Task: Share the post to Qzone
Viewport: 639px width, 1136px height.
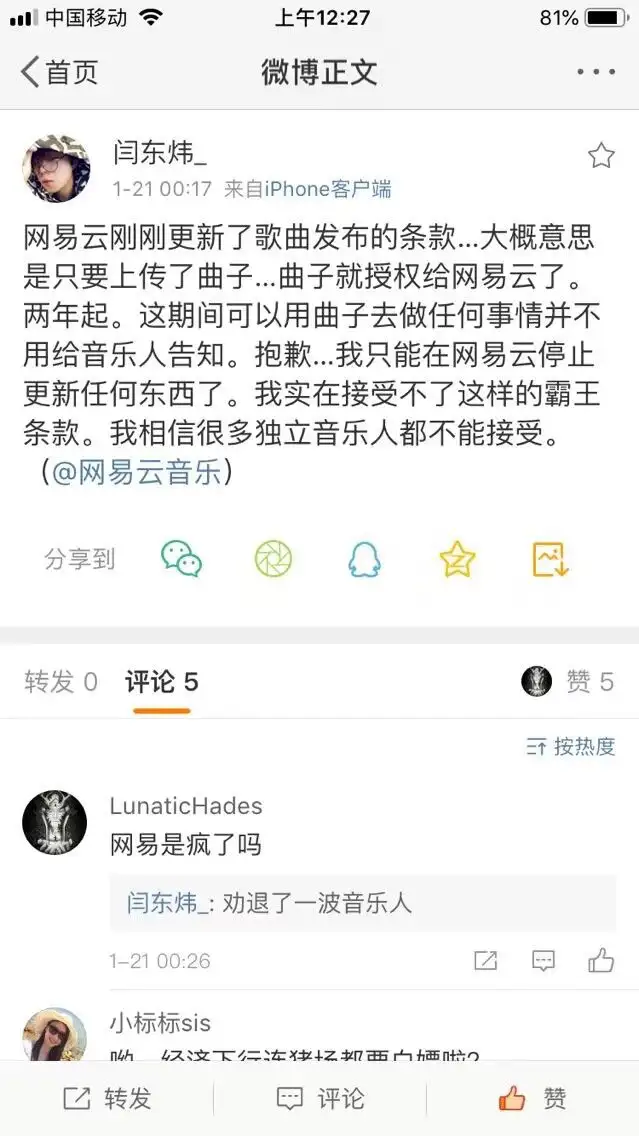Action: point(457,559)
